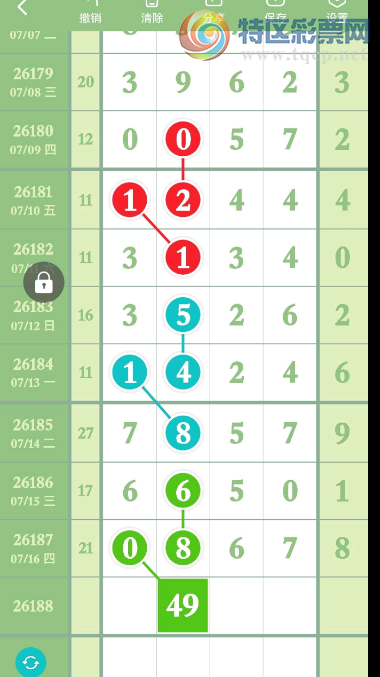Open 设置 settings
The height and width of the screenshot is (677, 380).
click(337, 12)
